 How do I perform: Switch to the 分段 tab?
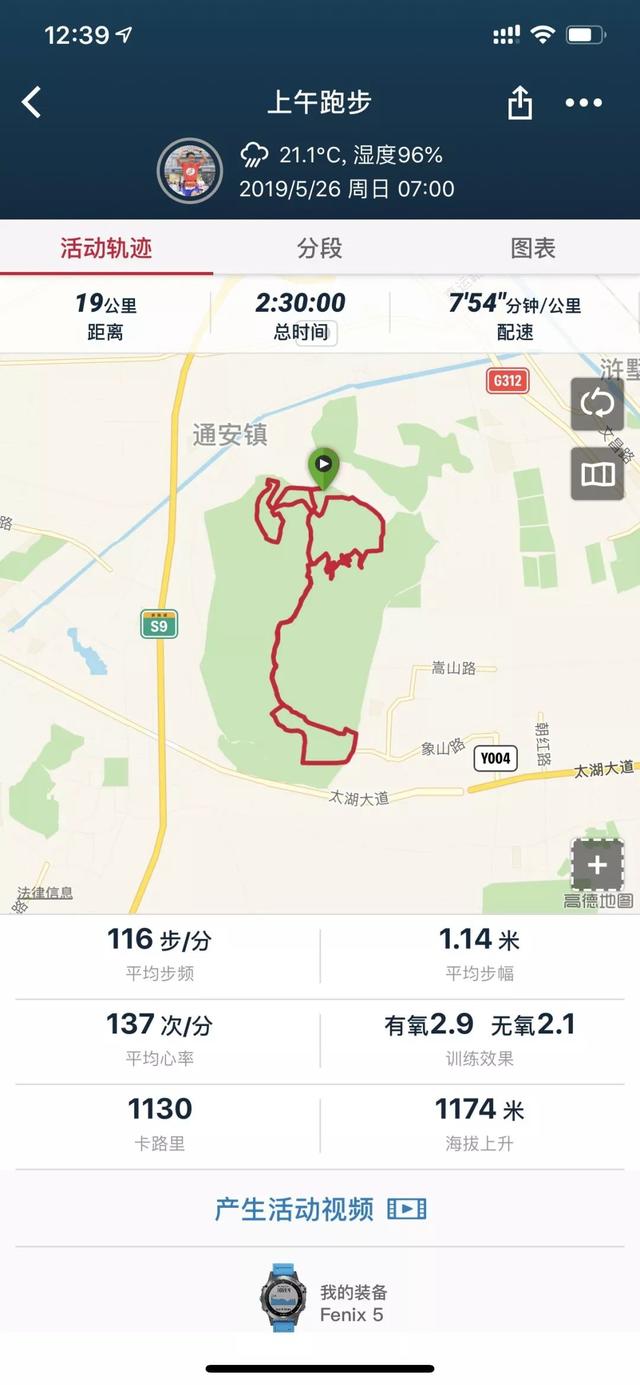(x=320, y=248)
